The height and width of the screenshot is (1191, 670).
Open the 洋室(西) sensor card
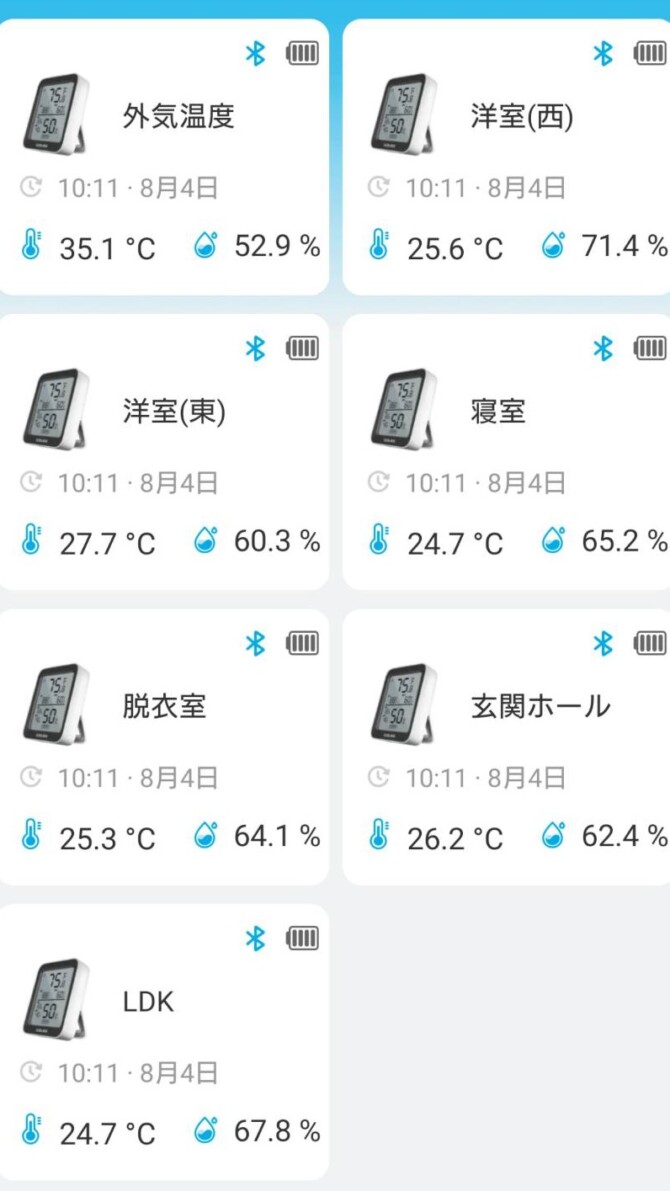[507, 157]
